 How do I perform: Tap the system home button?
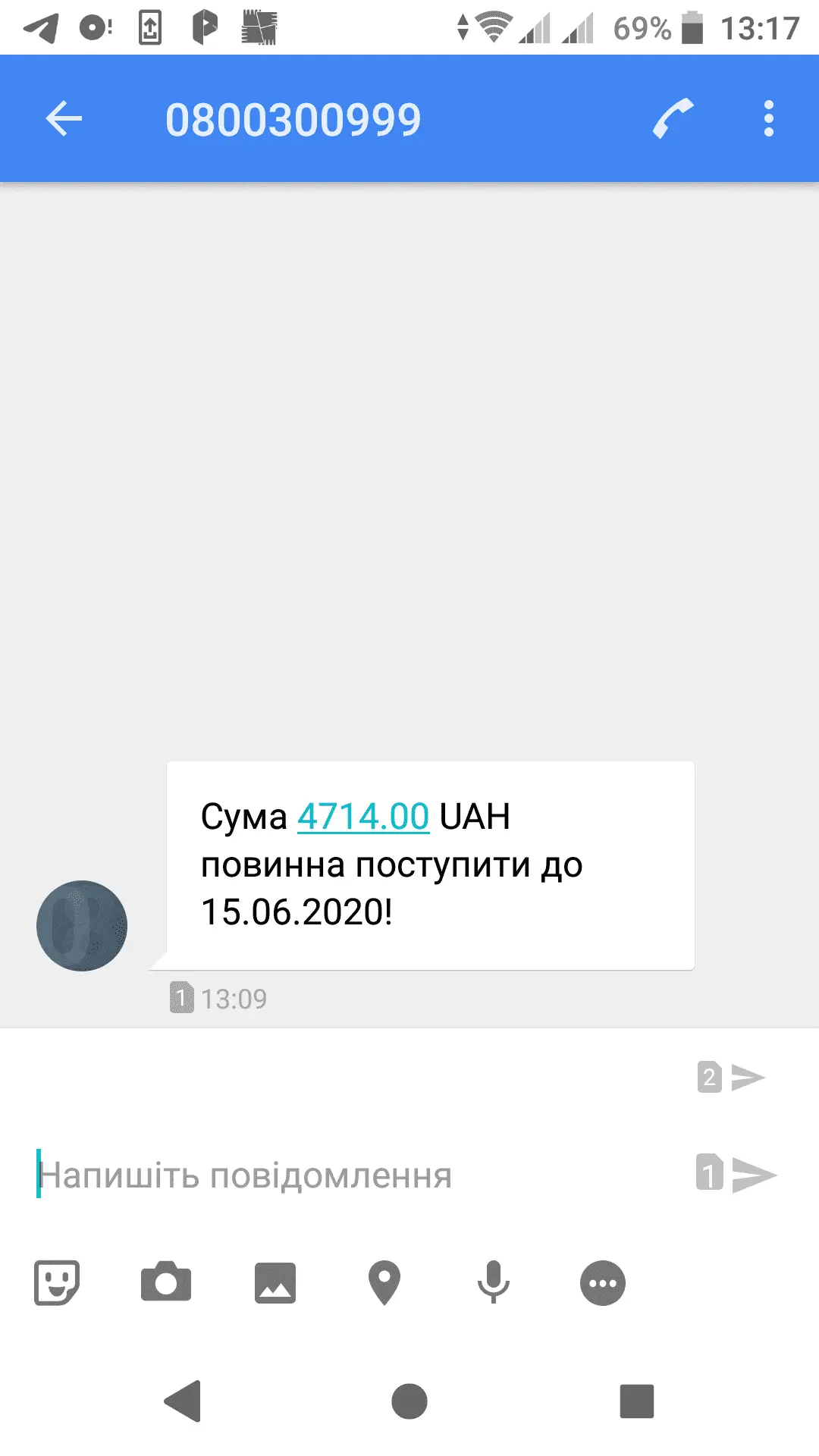click(x=409, y=1401)
